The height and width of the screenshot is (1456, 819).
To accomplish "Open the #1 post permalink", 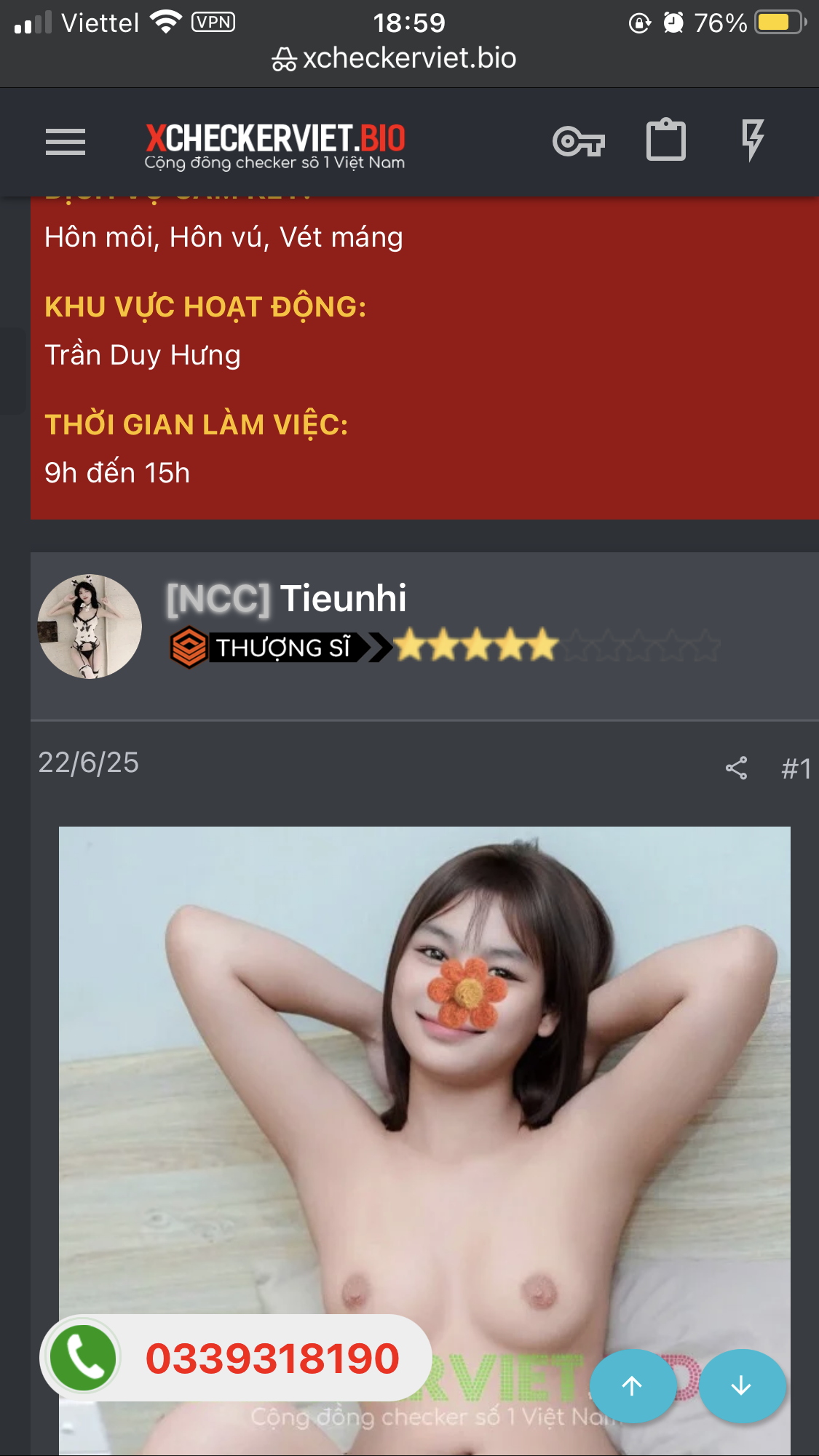I will tap(796, 768).
